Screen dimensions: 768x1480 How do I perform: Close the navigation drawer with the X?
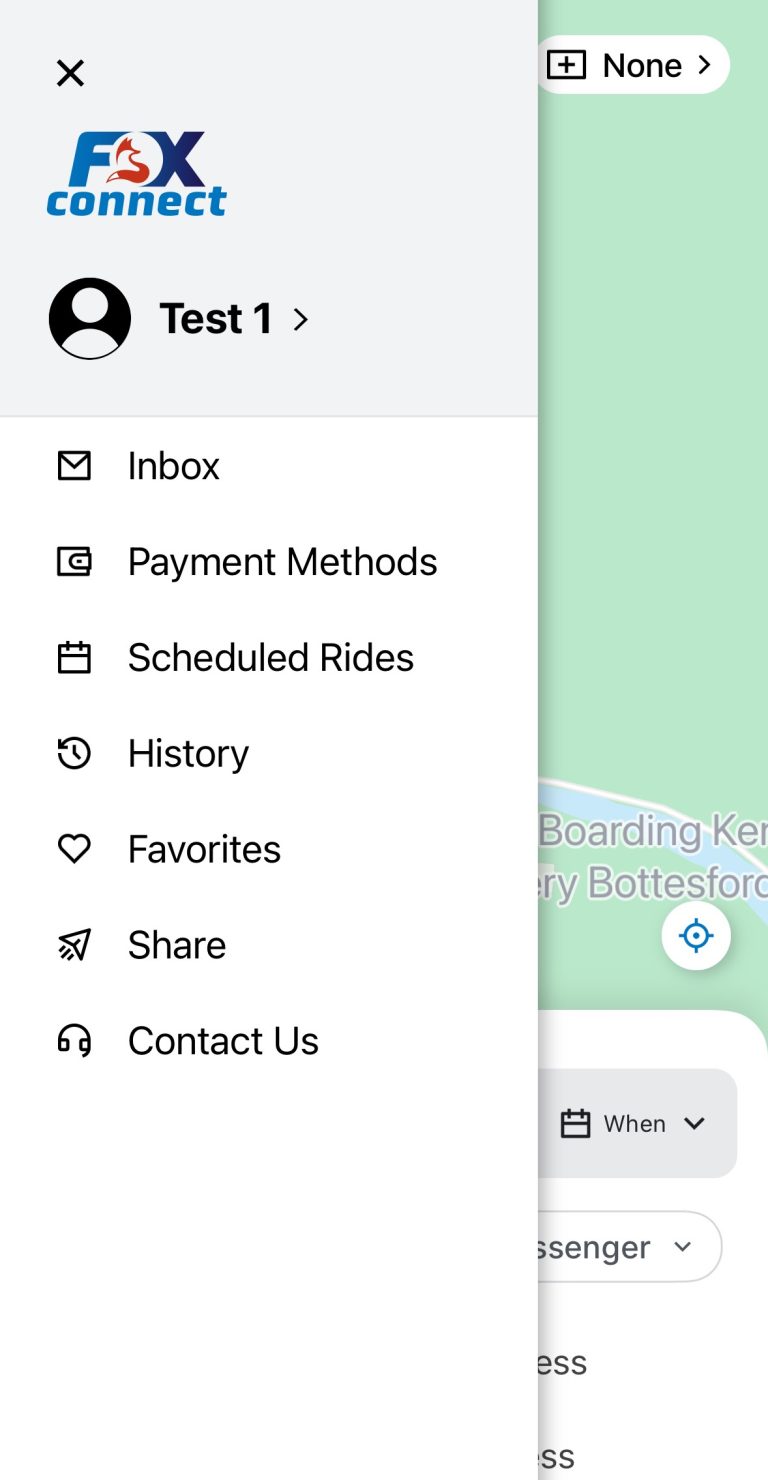(70, 73)
